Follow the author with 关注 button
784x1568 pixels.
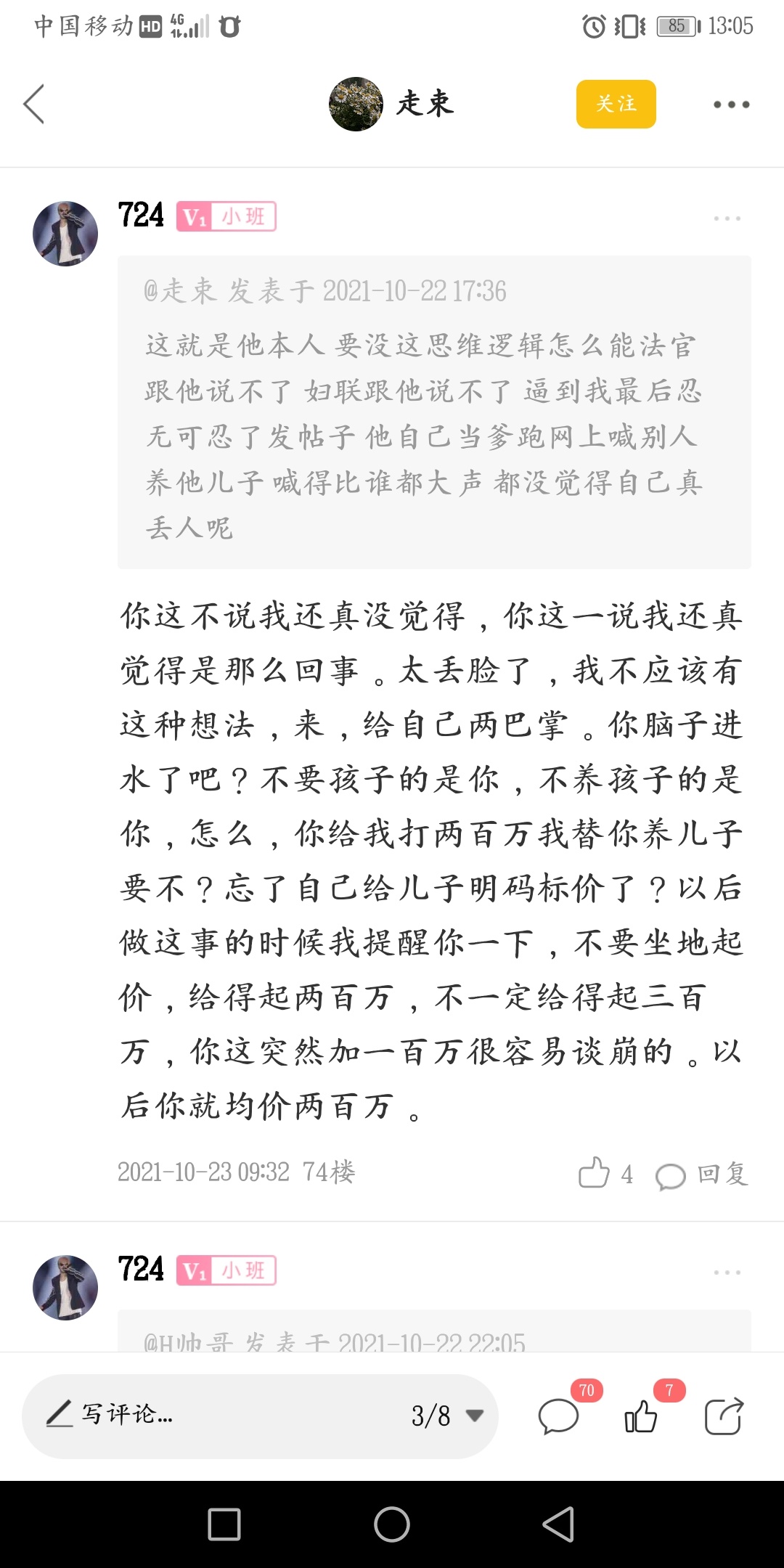(616, 104)
